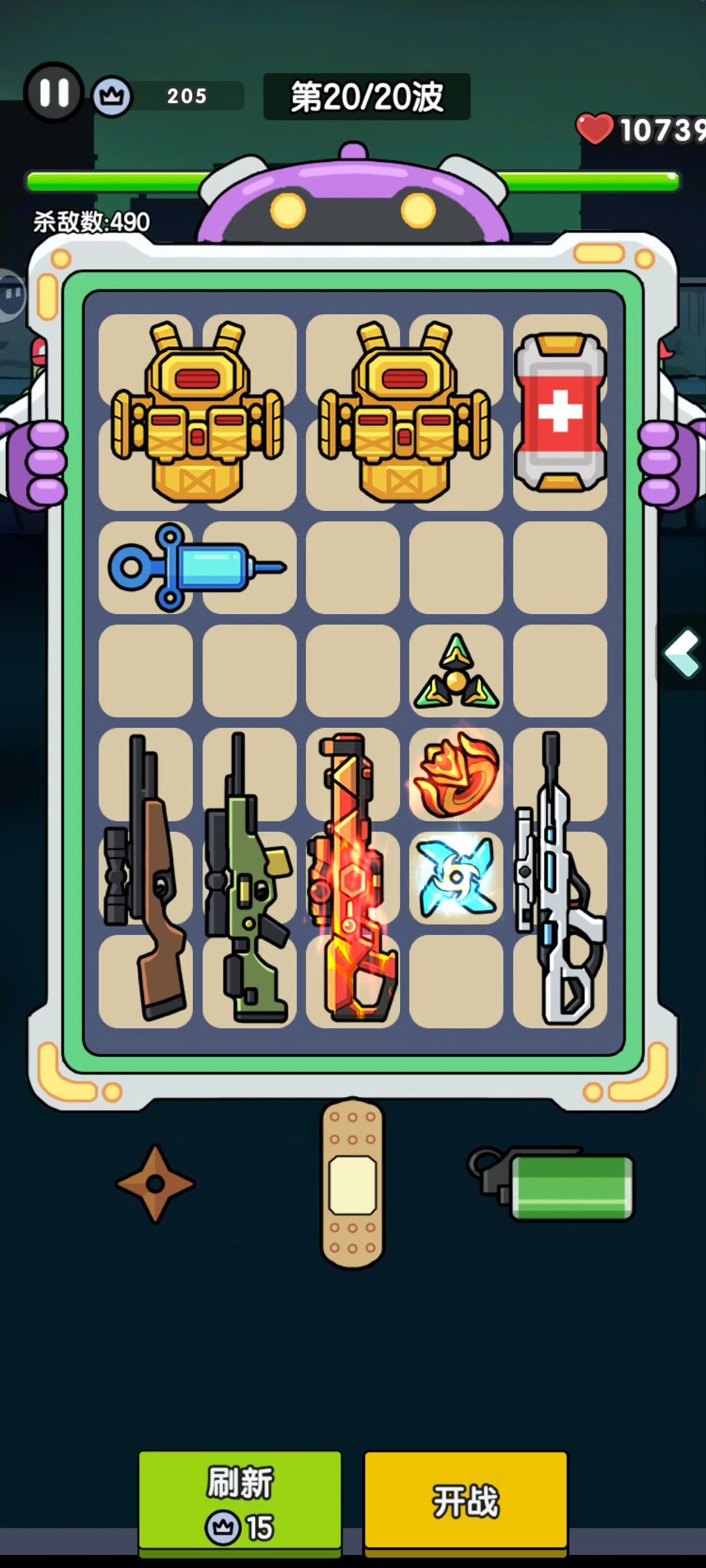Tap the flaming ring item
This screenshot has height=1568, width=706.
coord(456,775)
